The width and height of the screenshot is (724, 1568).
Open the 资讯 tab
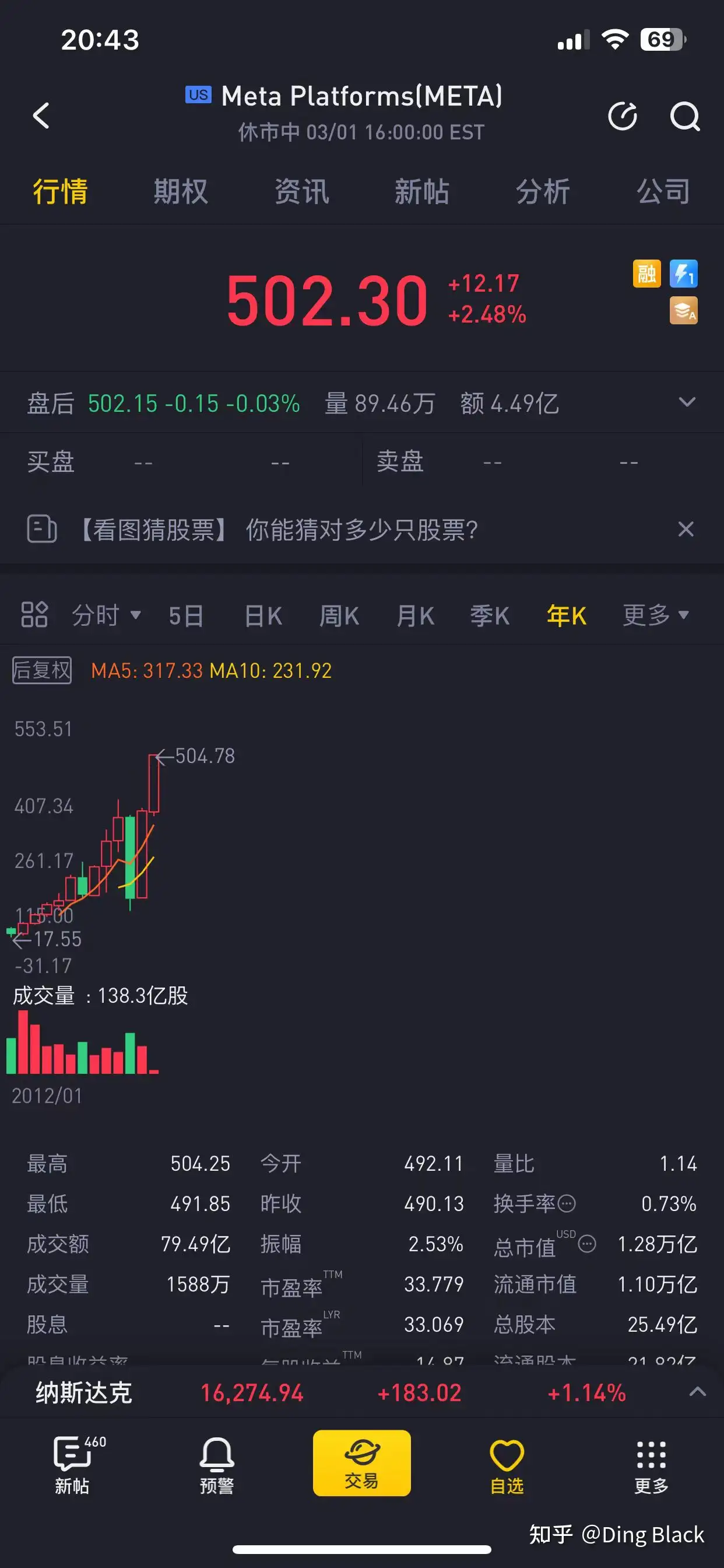click(302, 191)
